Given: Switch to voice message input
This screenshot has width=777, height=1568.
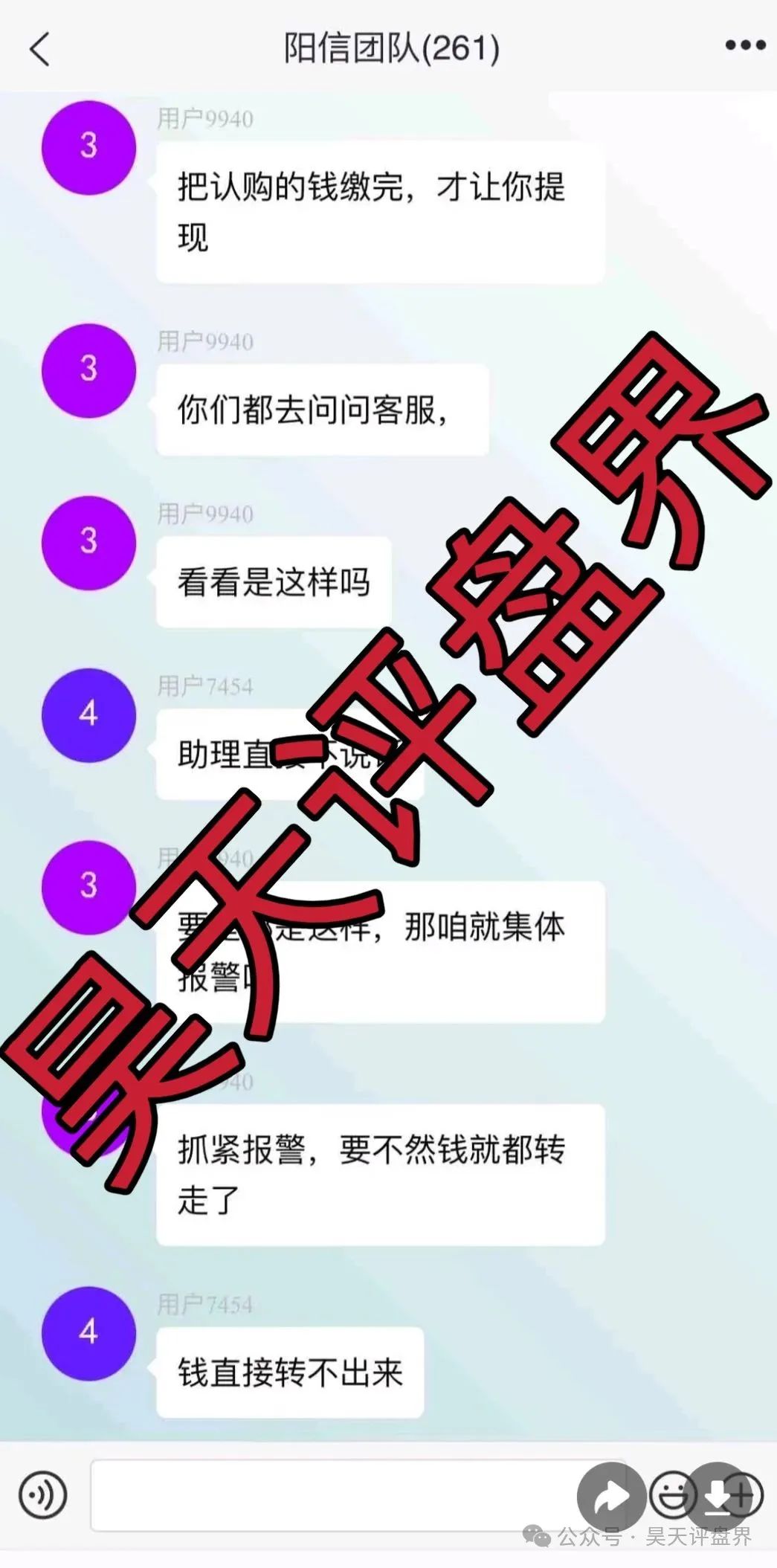Looking at the screenshot, I should click(x=43, y=1494).
